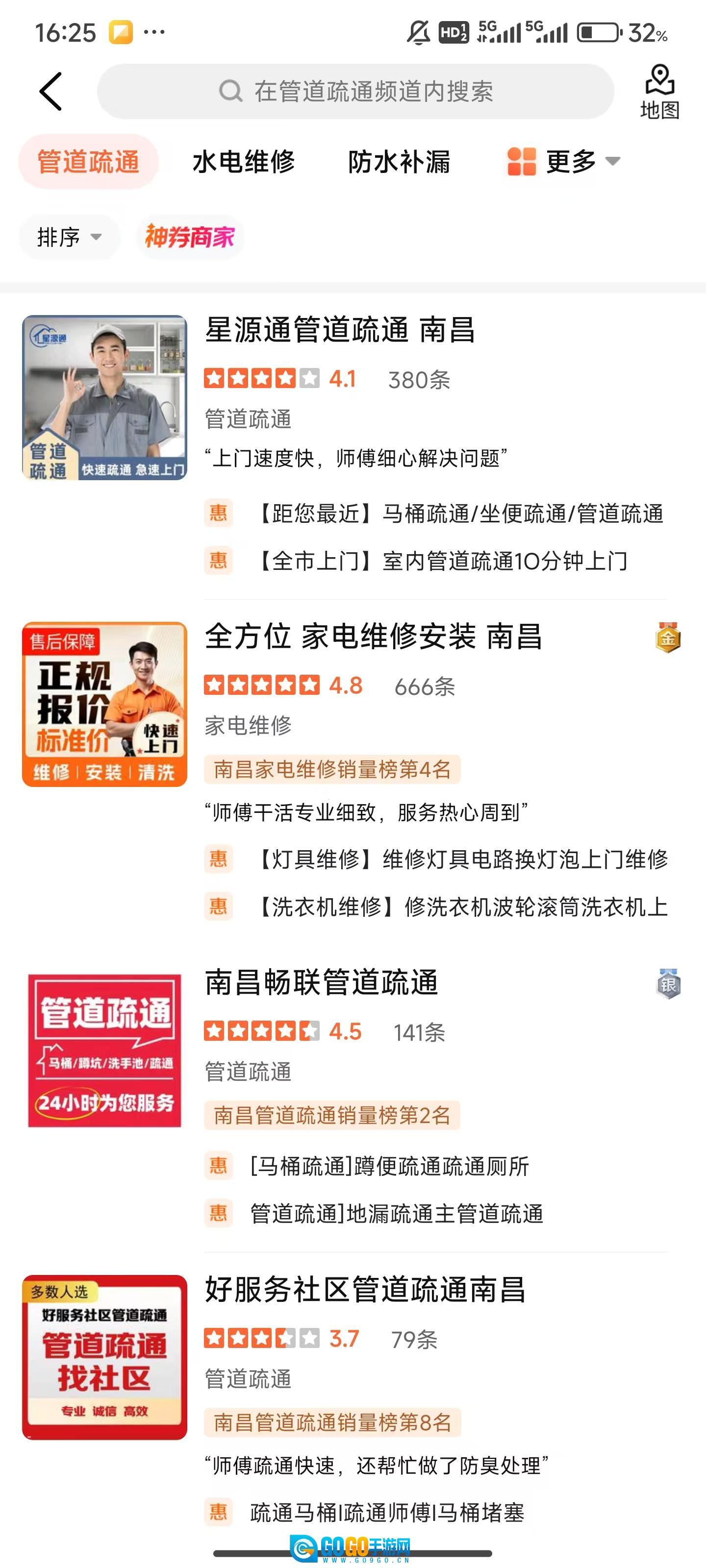This screenshot has width=706, height=1568.
Task: Open the 全方位 家电维修安装 南昌 listing
Action: 373,637
